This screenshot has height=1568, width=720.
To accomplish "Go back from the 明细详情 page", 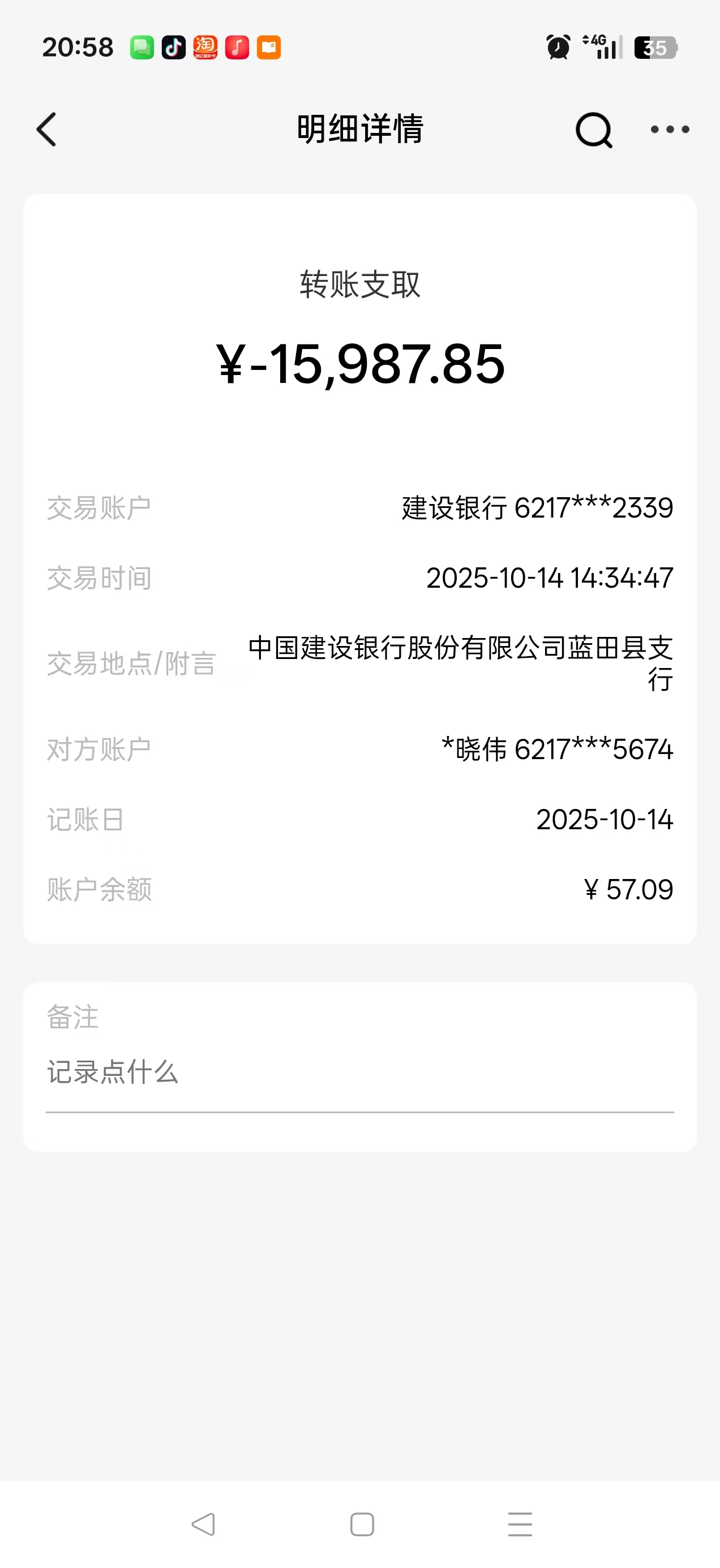I will [x=47, y=130].
